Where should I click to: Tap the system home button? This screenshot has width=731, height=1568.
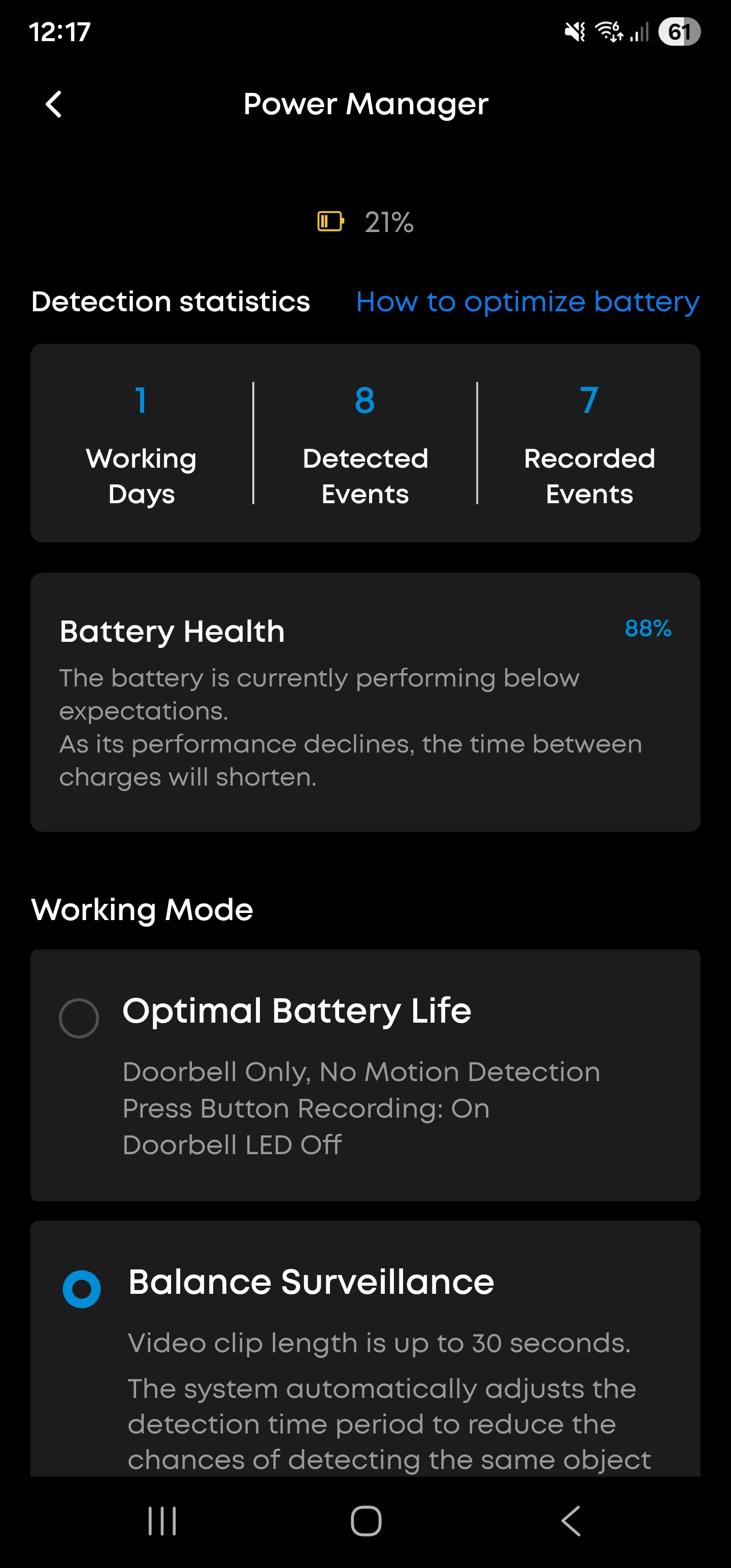(x=366, y=1520)
